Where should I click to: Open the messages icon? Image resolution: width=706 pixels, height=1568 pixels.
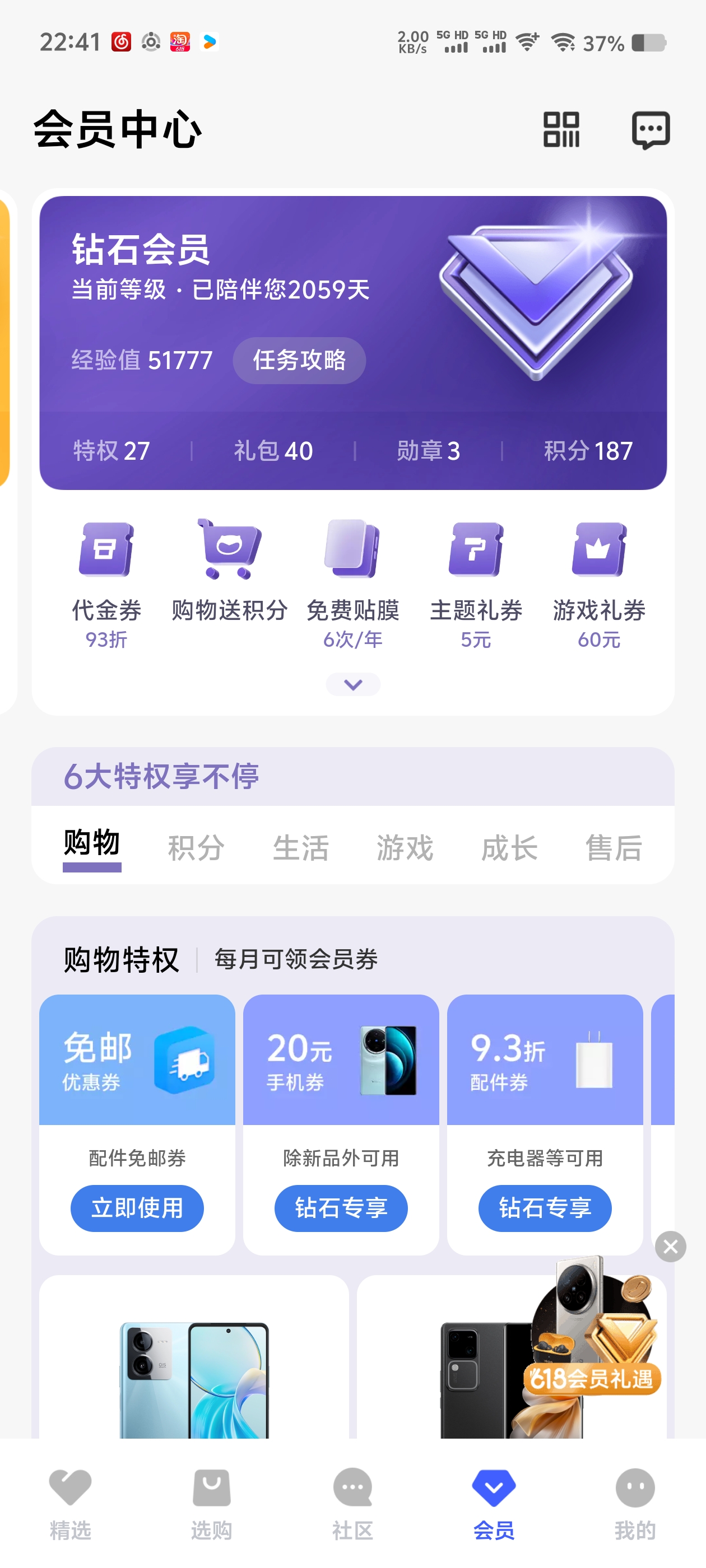(650, 129)
